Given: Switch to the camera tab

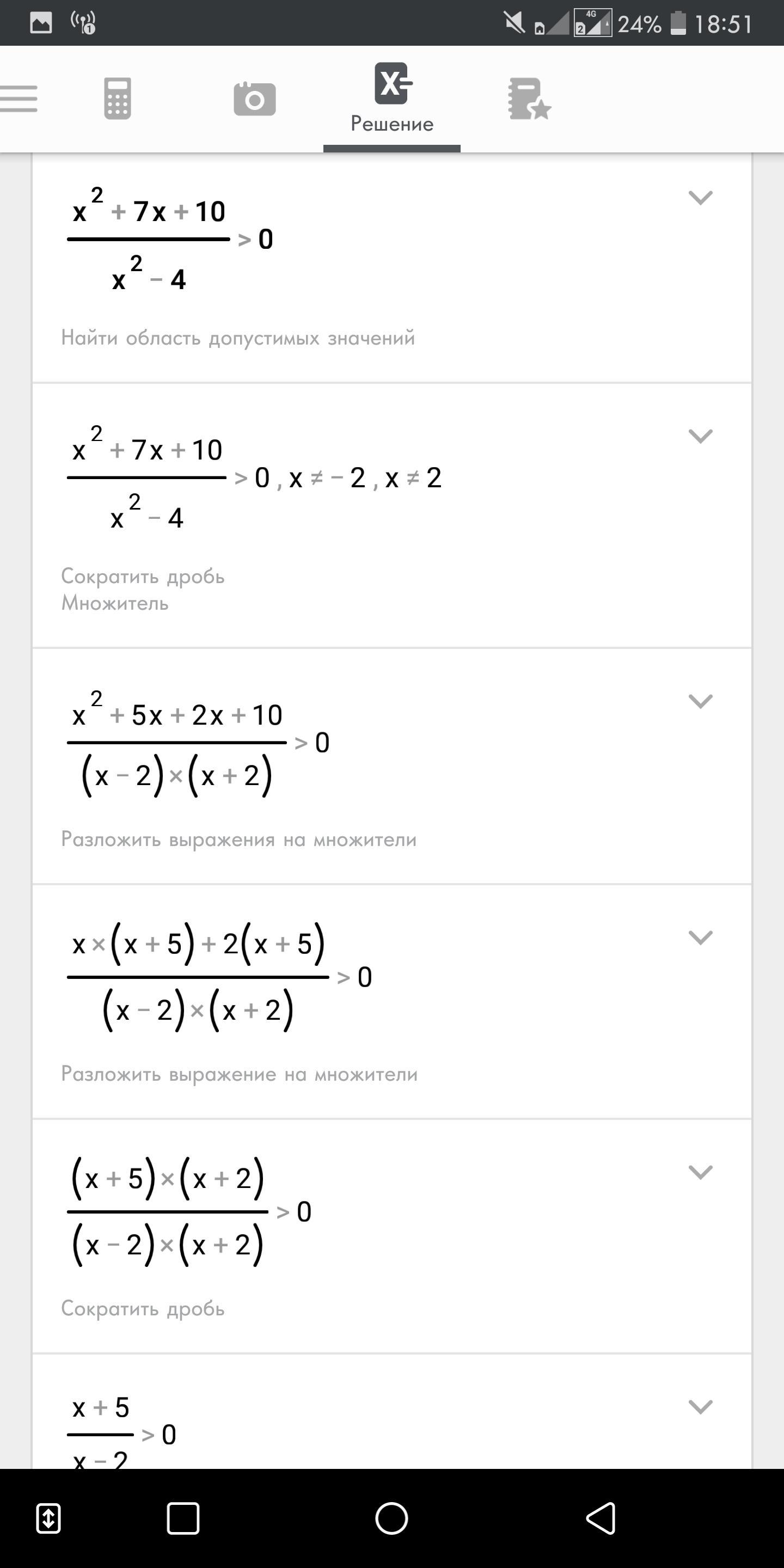Looking at the screenshot, I should (x=254, y=99).
